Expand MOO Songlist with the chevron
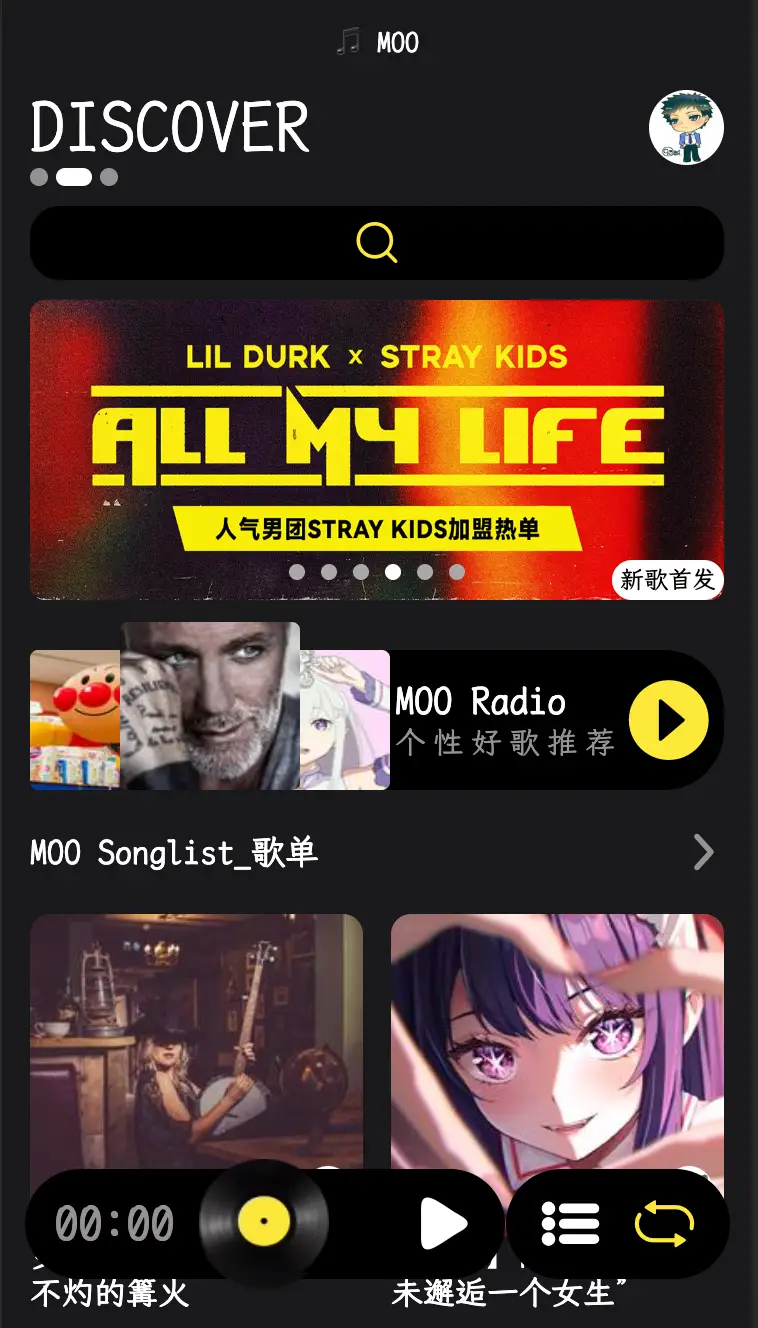 pos(704,852)
